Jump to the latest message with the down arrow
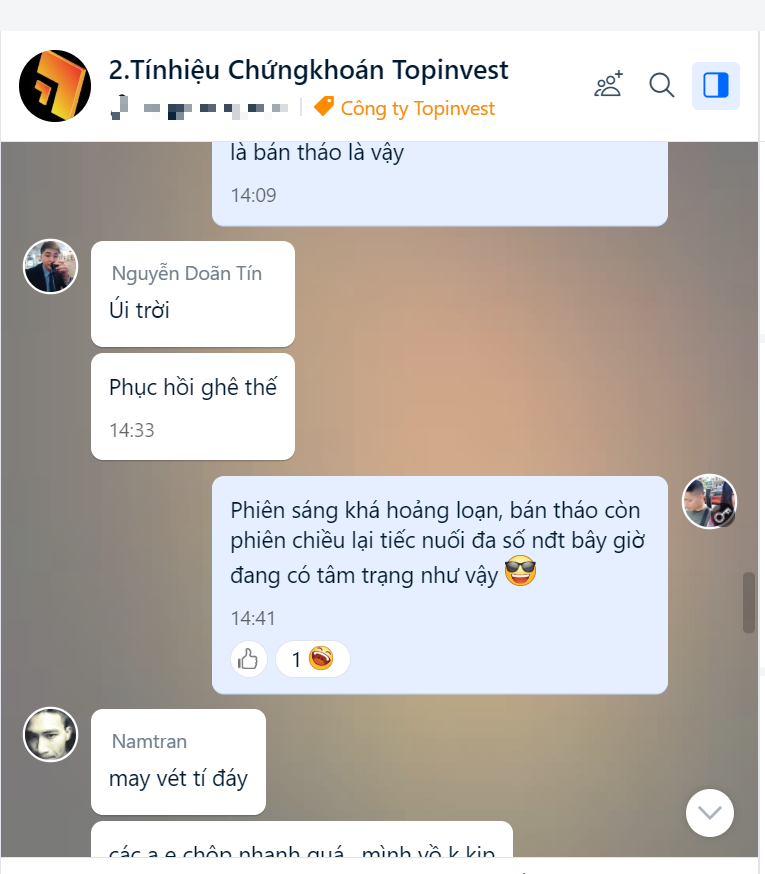765x874 pixels. click(x=710, y=812)
